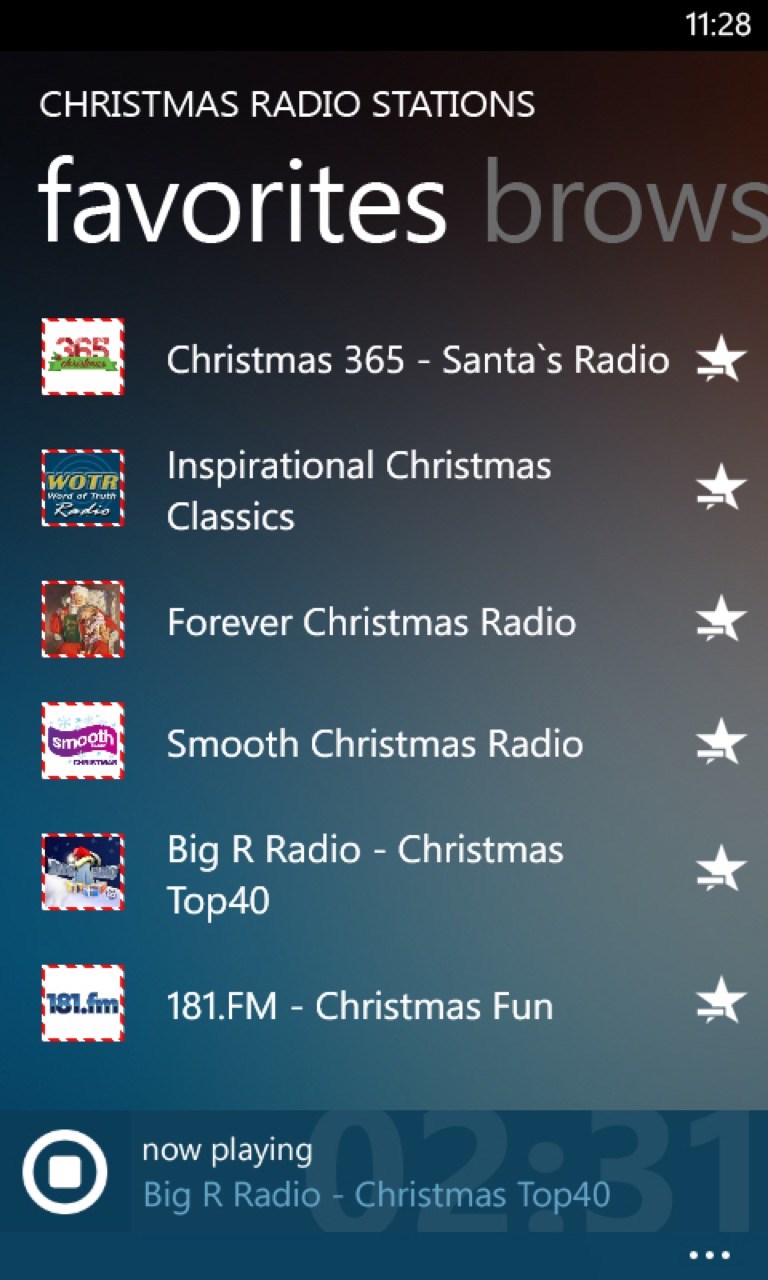Unstar Big R Radio - Christmas Top40
This screenshot has height=1280, width=768.
coord(722,870)
